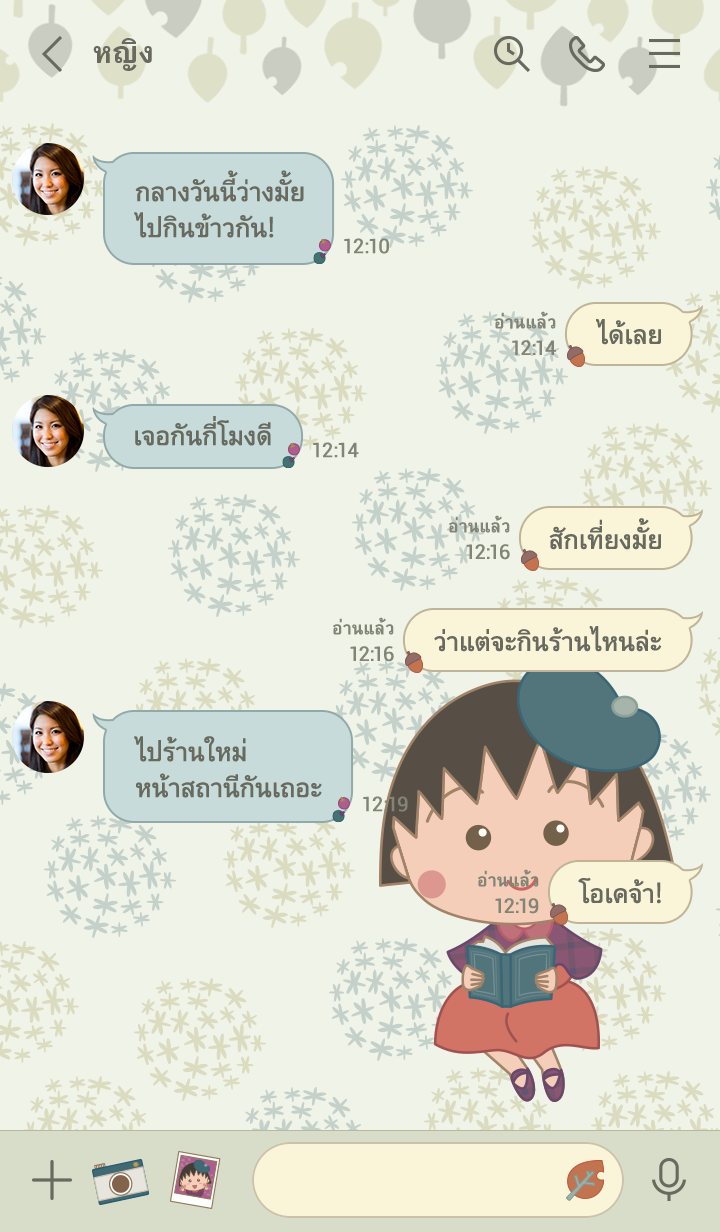The width and height of the screenshot is (720, 1232).
Task: Open the photo gallery picker
Action: click(x=195, y=1180)
